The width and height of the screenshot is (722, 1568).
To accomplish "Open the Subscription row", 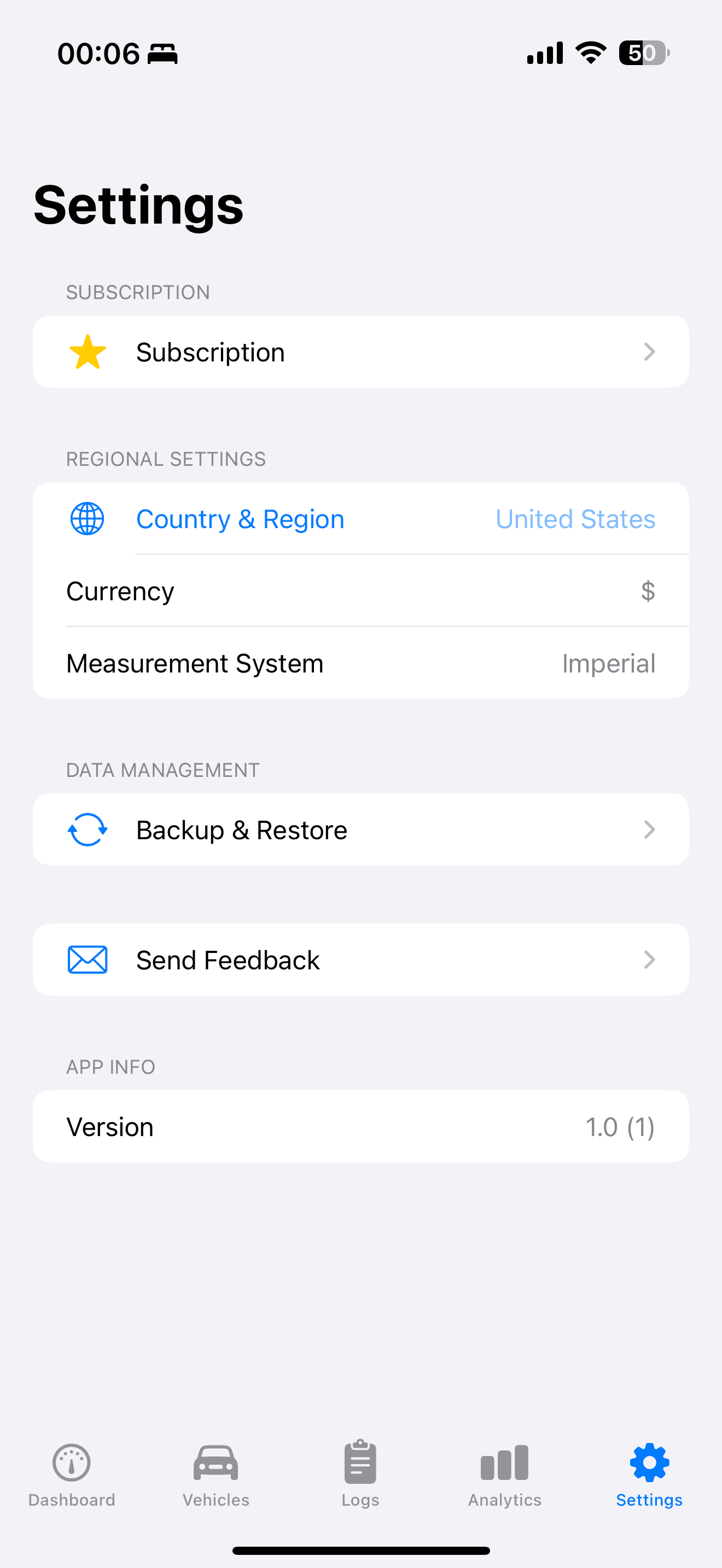I will click(360, 352).
